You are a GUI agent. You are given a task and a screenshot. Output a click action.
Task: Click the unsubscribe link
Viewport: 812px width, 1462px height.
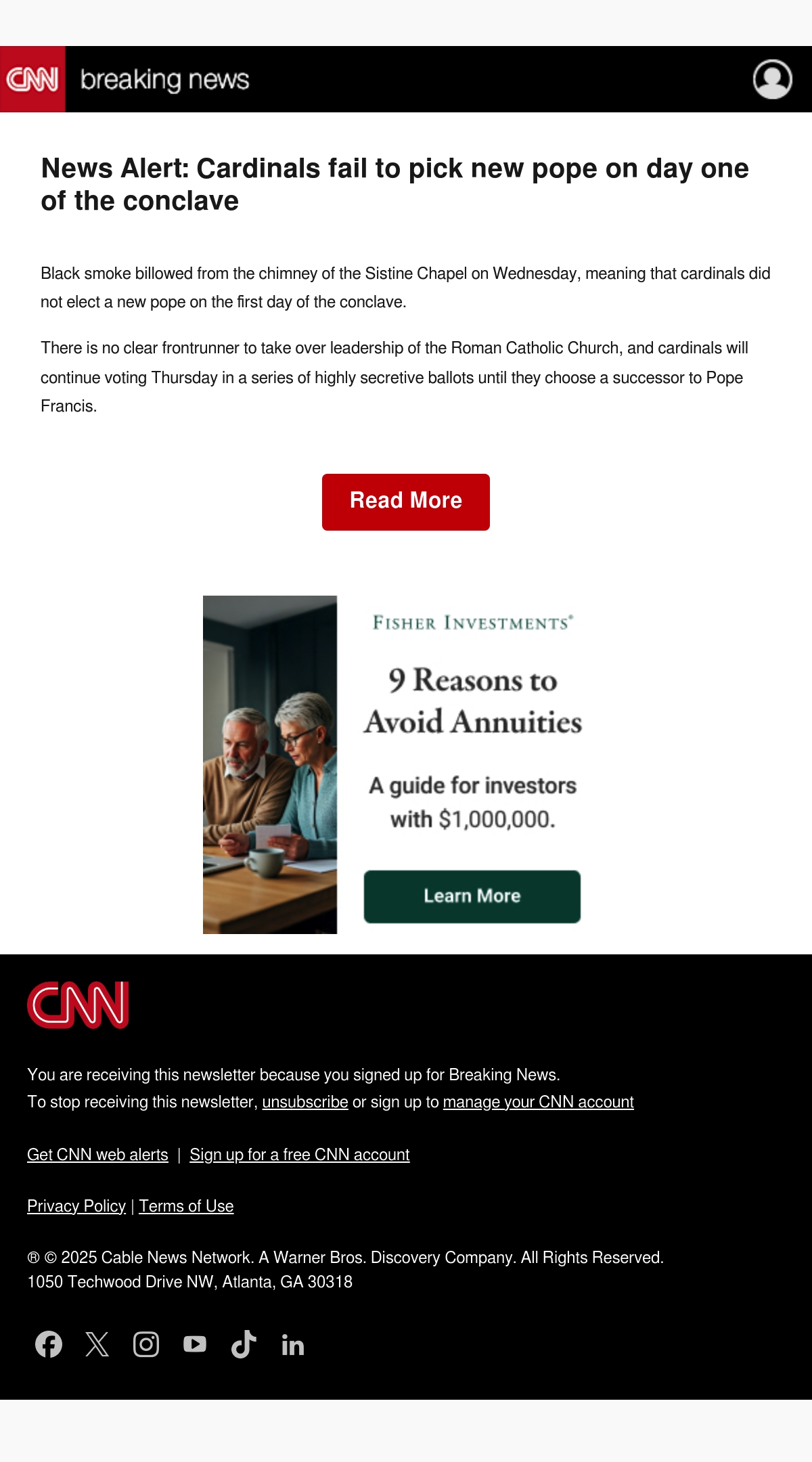[x=305, y=1102]
